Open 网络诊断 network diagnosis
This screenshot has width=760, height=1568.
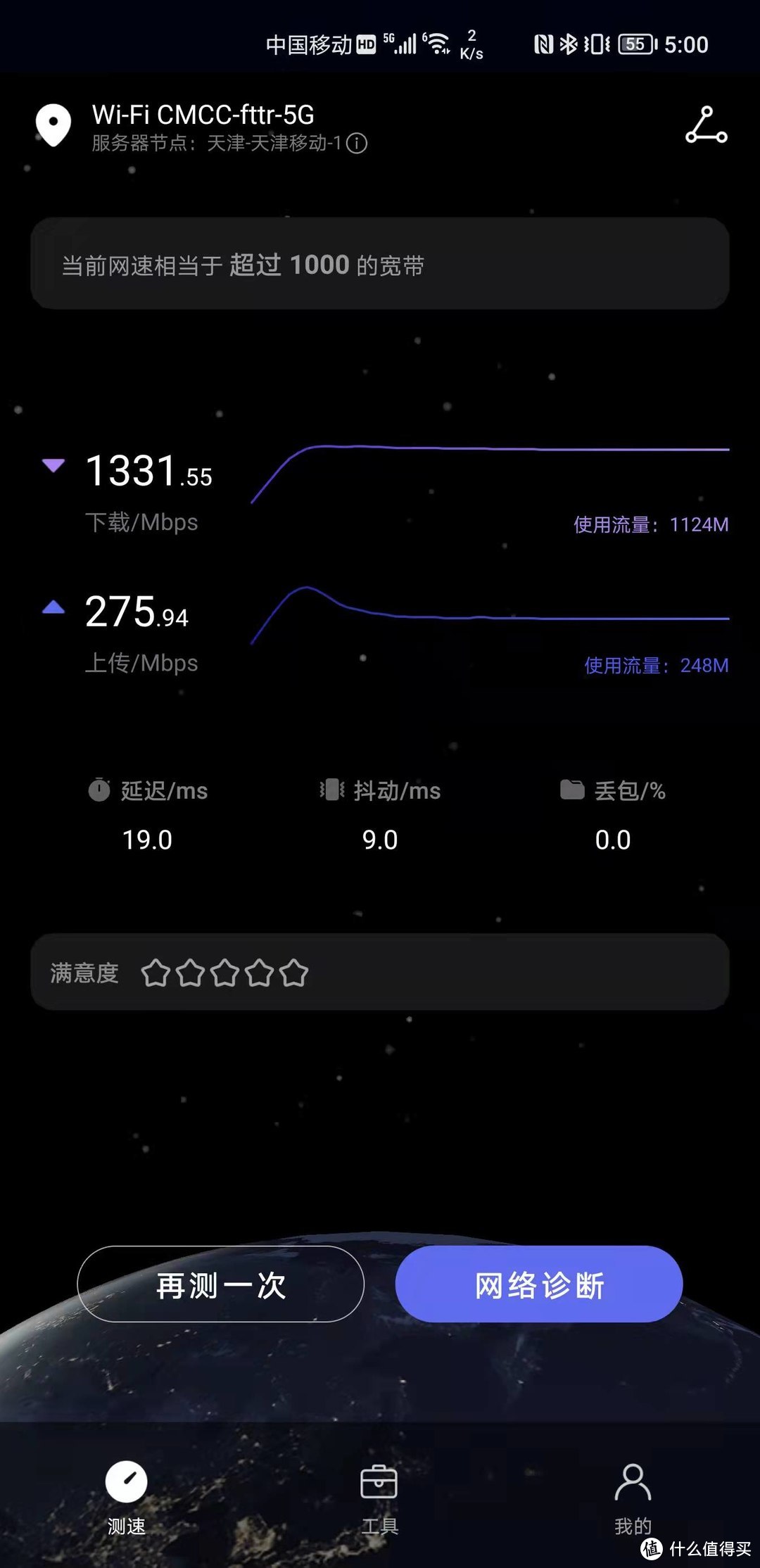(539, 1285)
